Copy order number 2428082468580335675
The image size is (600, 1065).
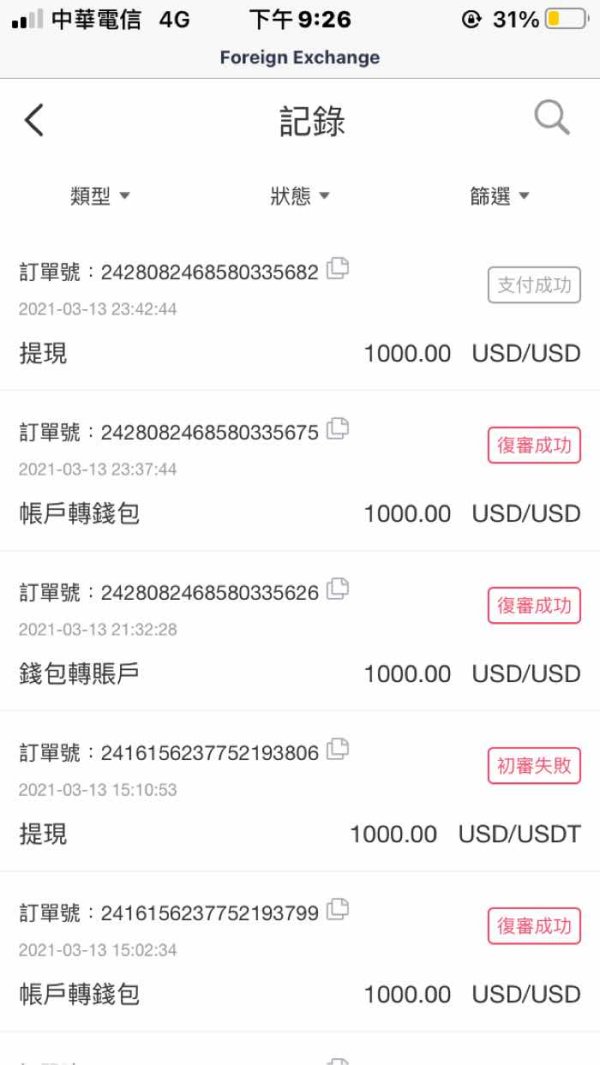tap(338, 429)
